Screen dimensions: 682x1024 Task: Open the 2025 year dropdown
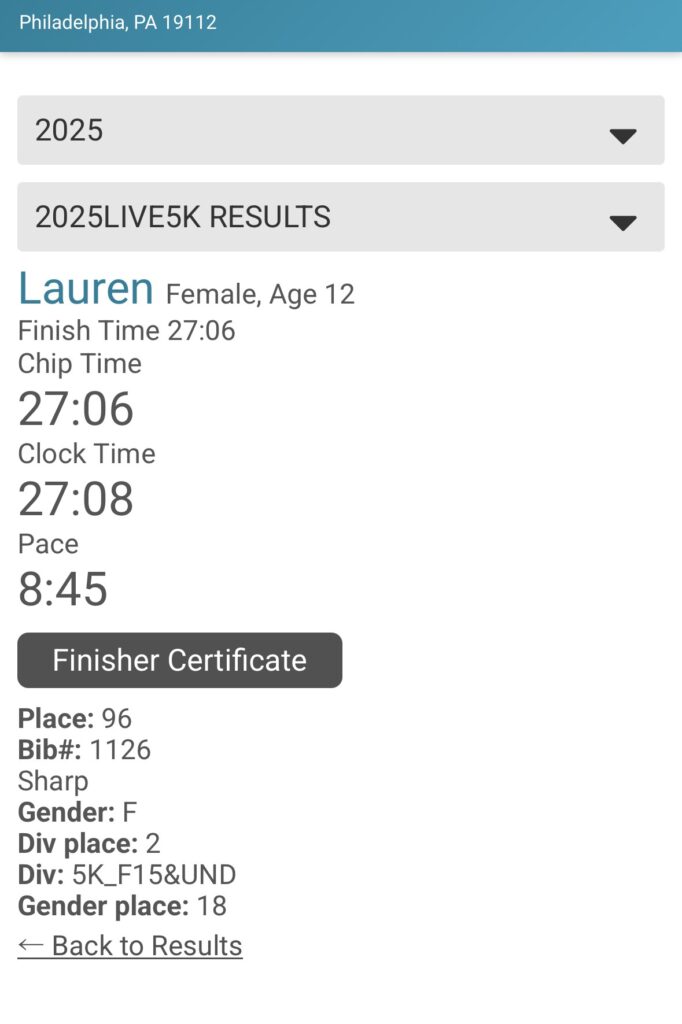coord(340,130)
